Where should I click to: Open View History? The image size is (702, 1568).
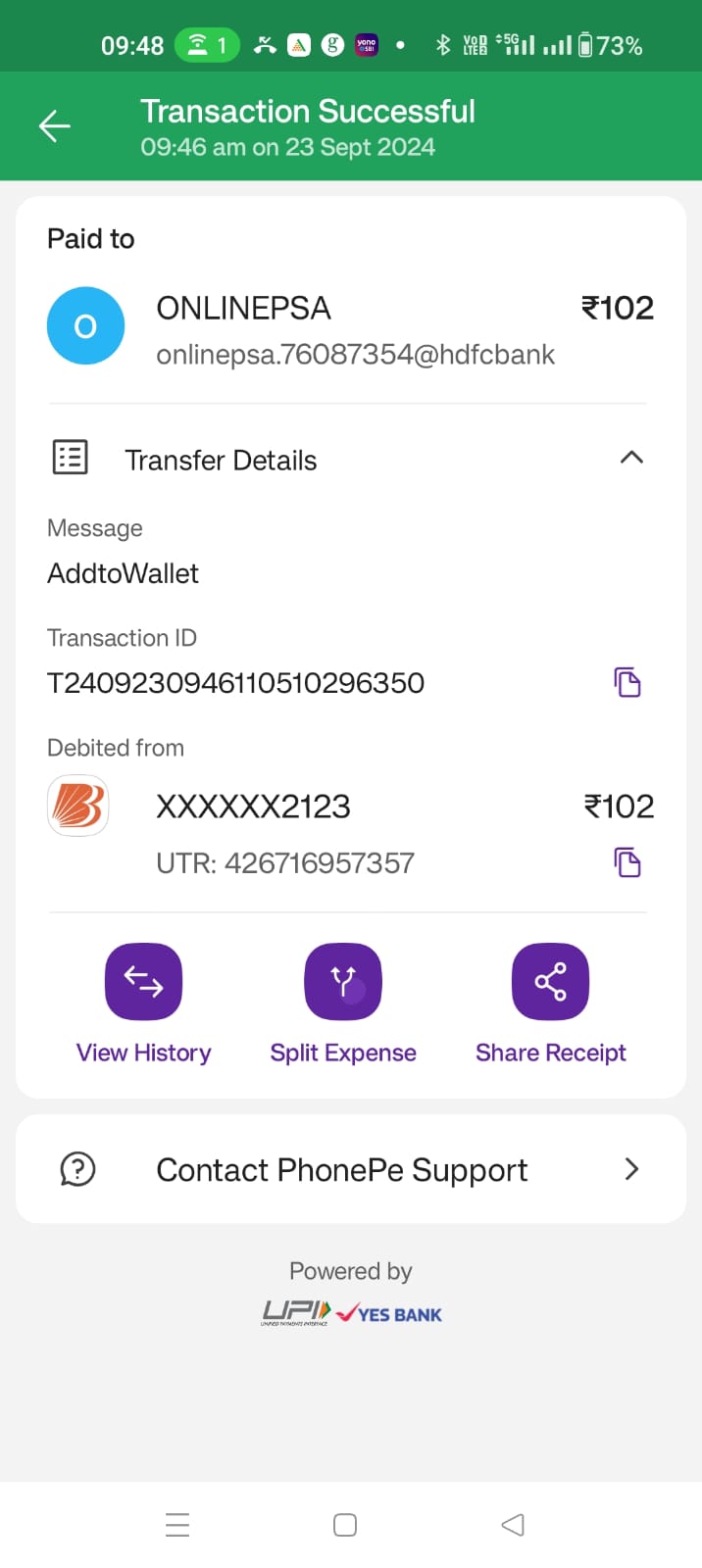click(x=143, y=982)
